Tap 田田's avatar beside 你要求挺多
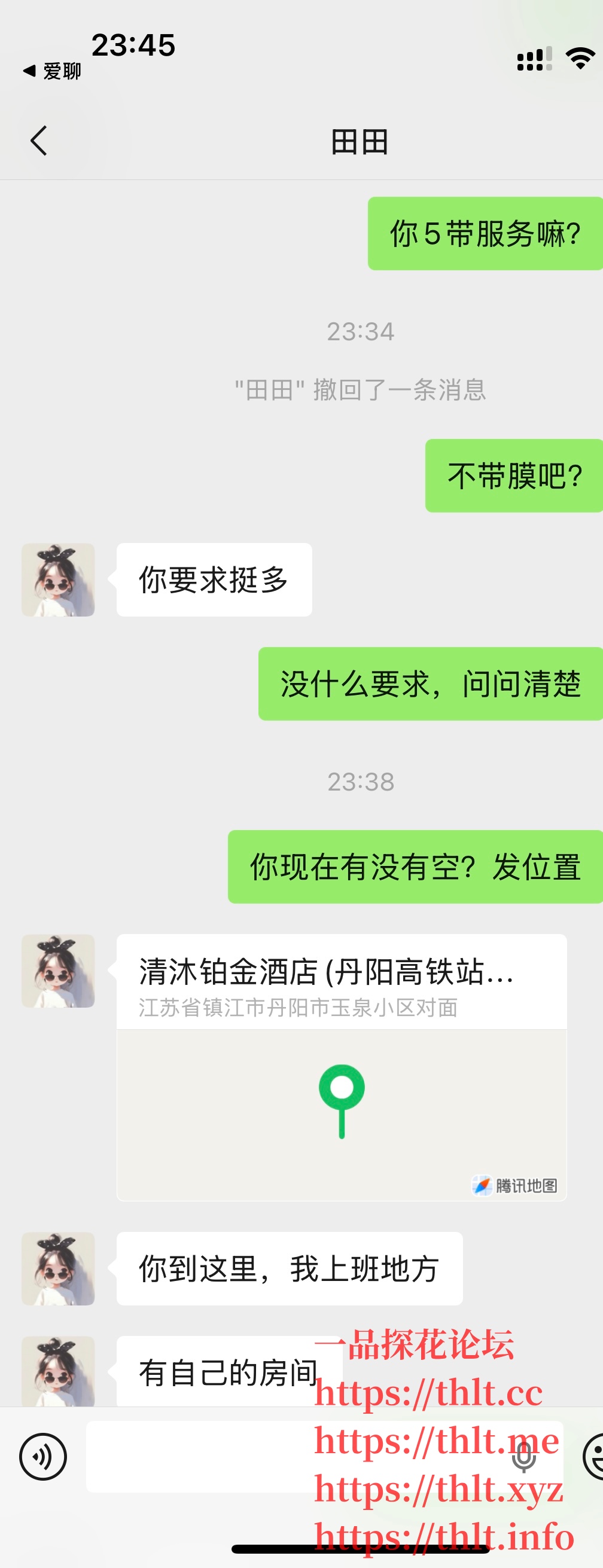This screenshot has width=603, height=1568. 59,579
